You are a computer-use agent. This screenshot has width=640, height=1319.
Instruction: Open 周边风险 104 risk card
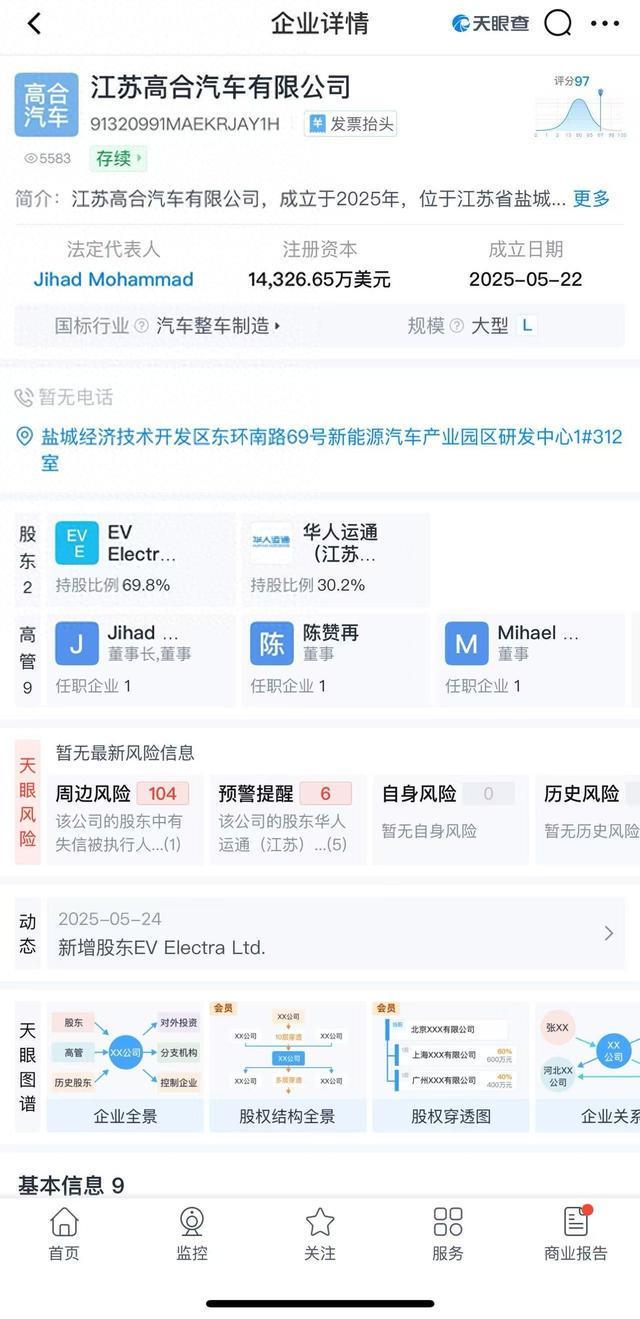click(x=125, y=817)
